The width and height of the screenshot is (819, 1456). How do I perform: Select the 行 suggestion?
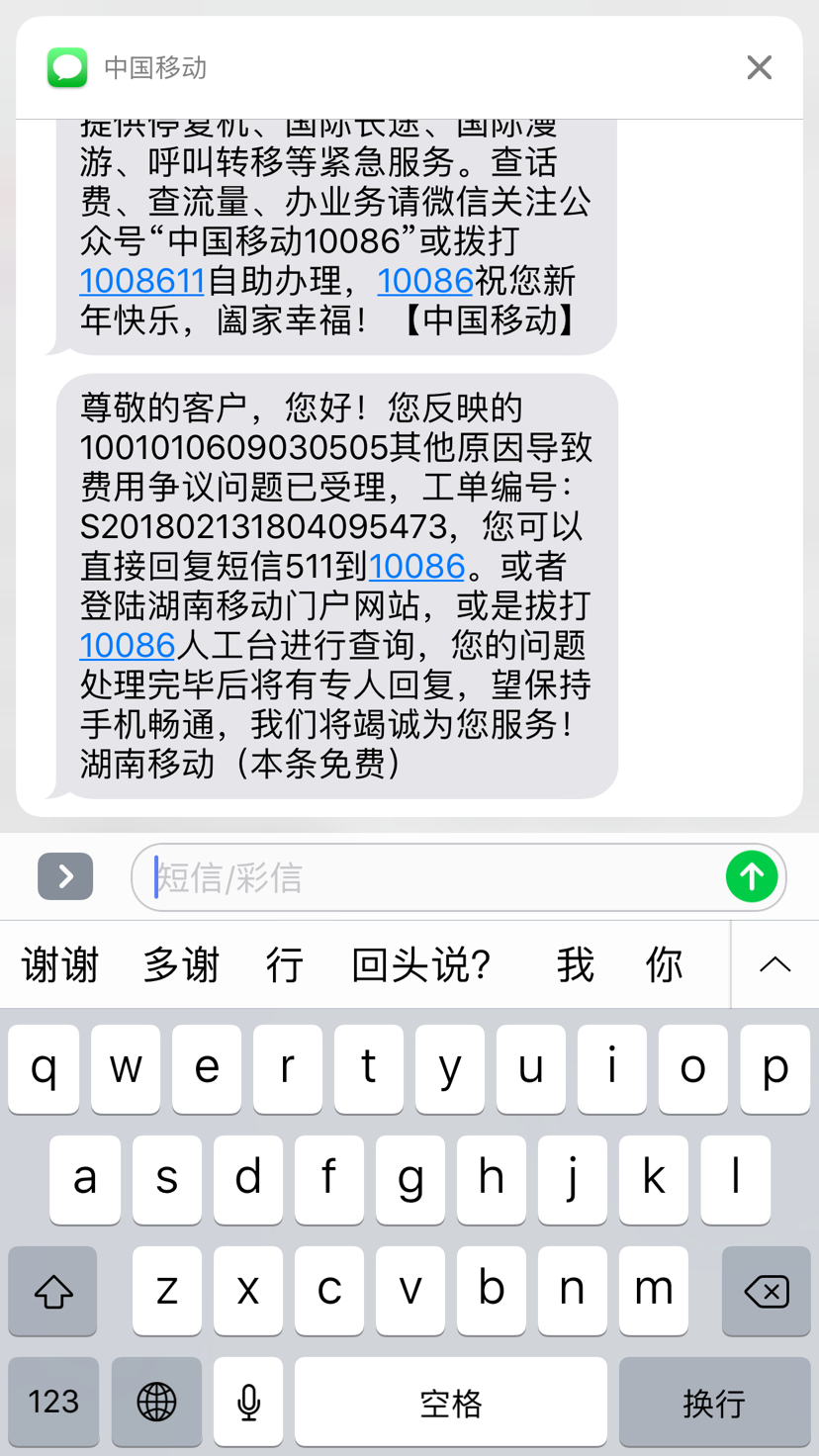(x=285, y=964)
